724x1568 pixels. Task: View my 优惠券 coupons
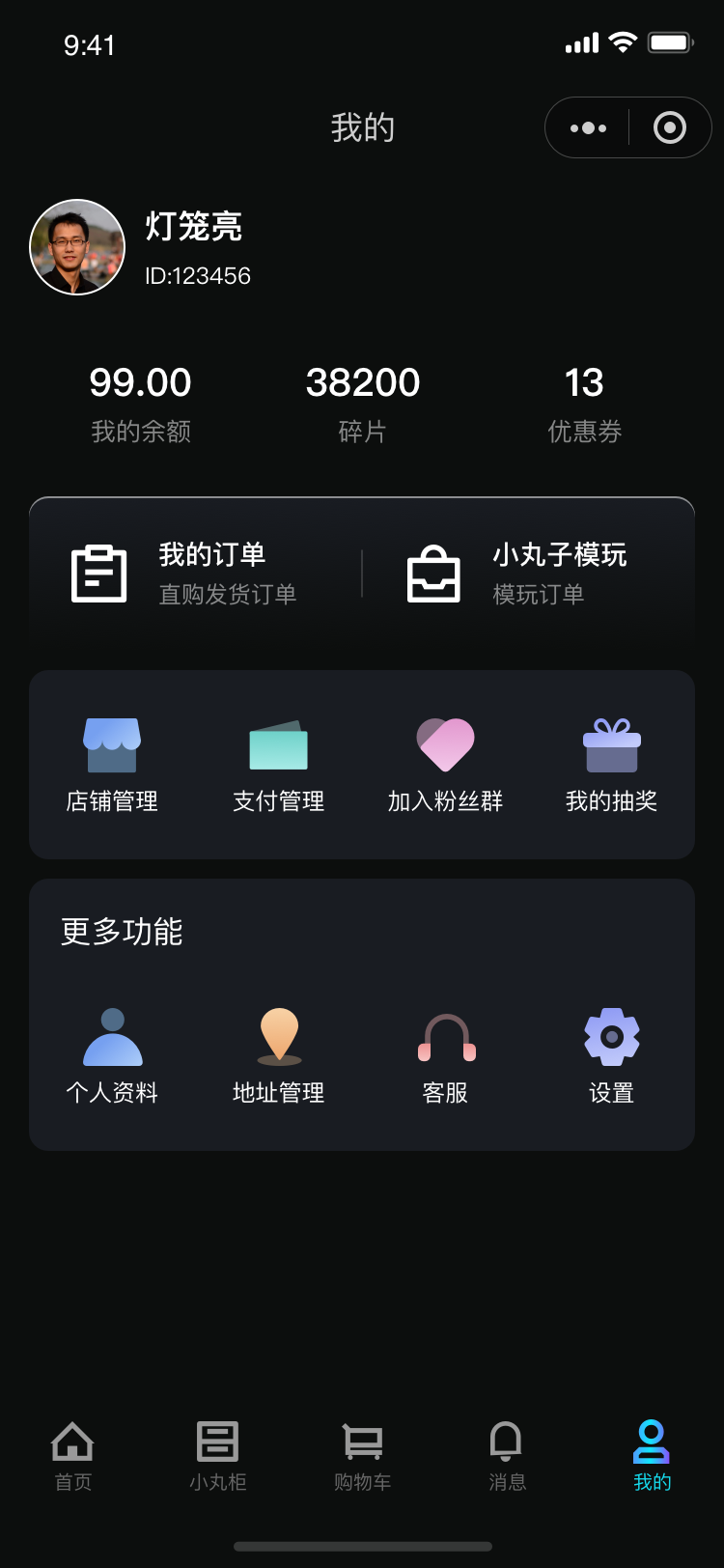pyautogui.click(x=584, y=403)
